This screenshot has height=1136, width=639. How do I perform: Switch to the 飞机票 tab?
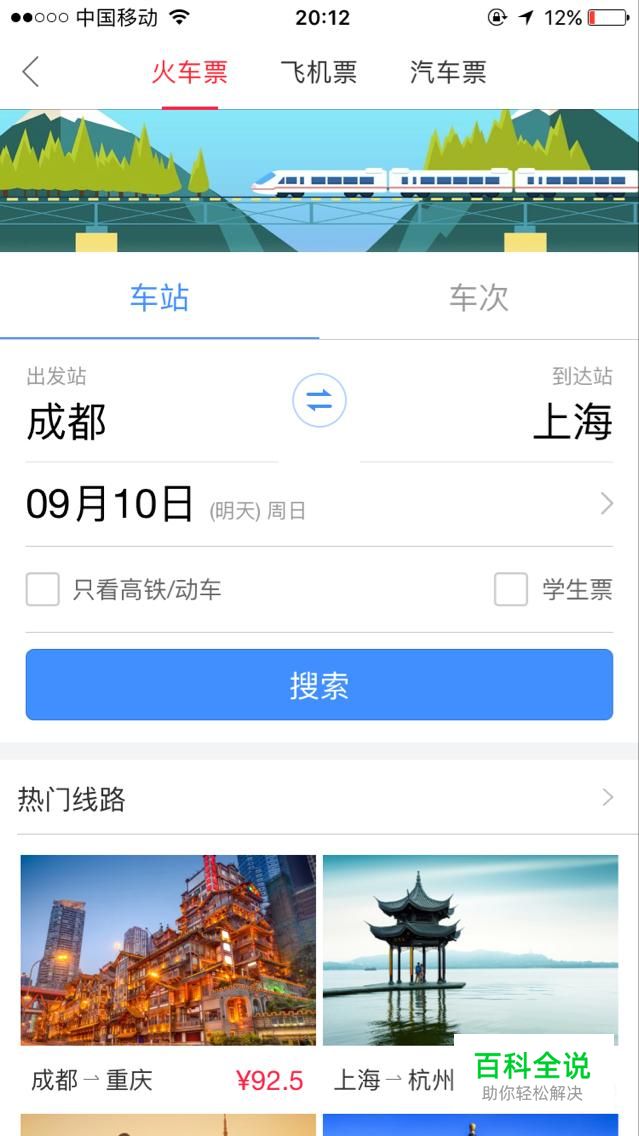(x=318, y=72)
